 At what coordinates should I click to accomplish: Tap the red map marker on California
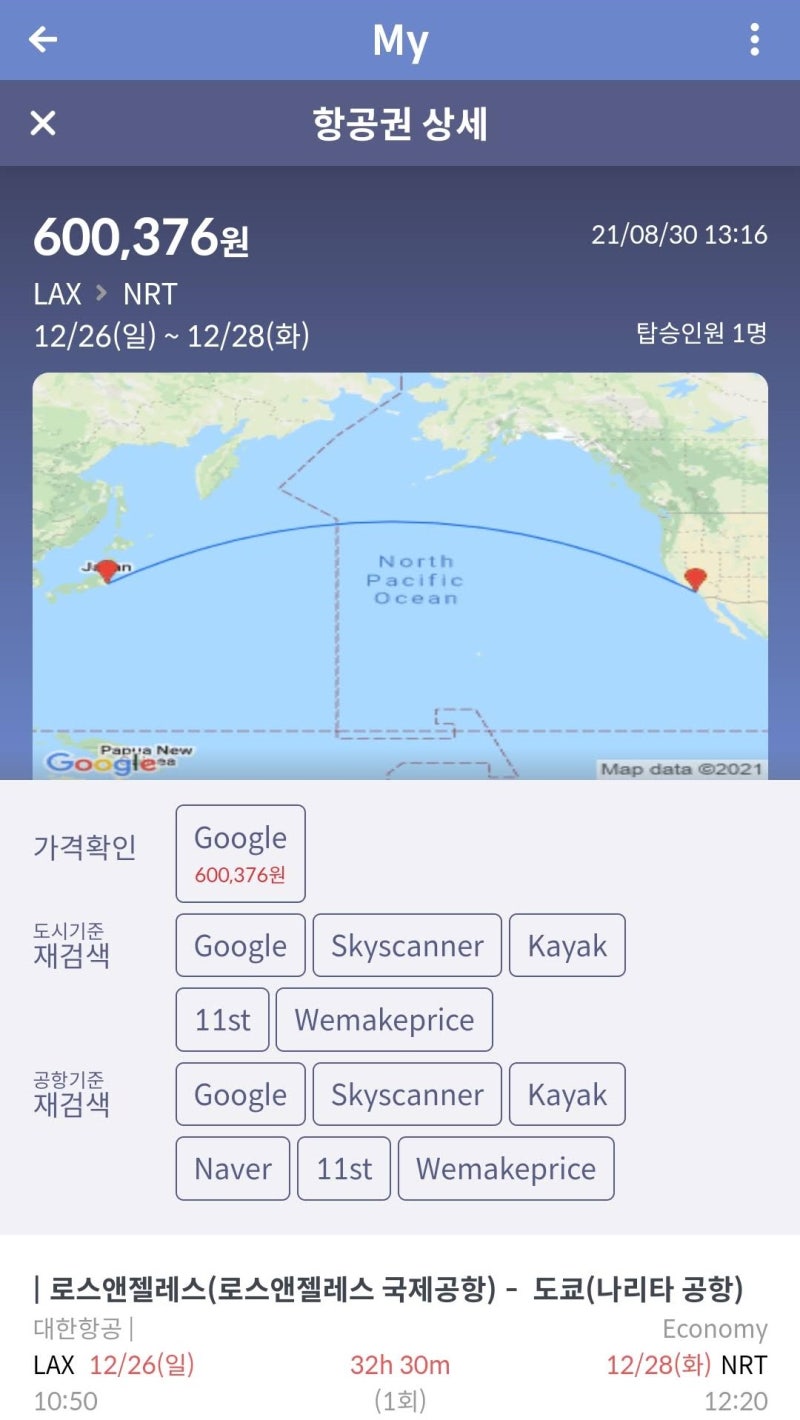pyautogui.click(x=694, y=578)
